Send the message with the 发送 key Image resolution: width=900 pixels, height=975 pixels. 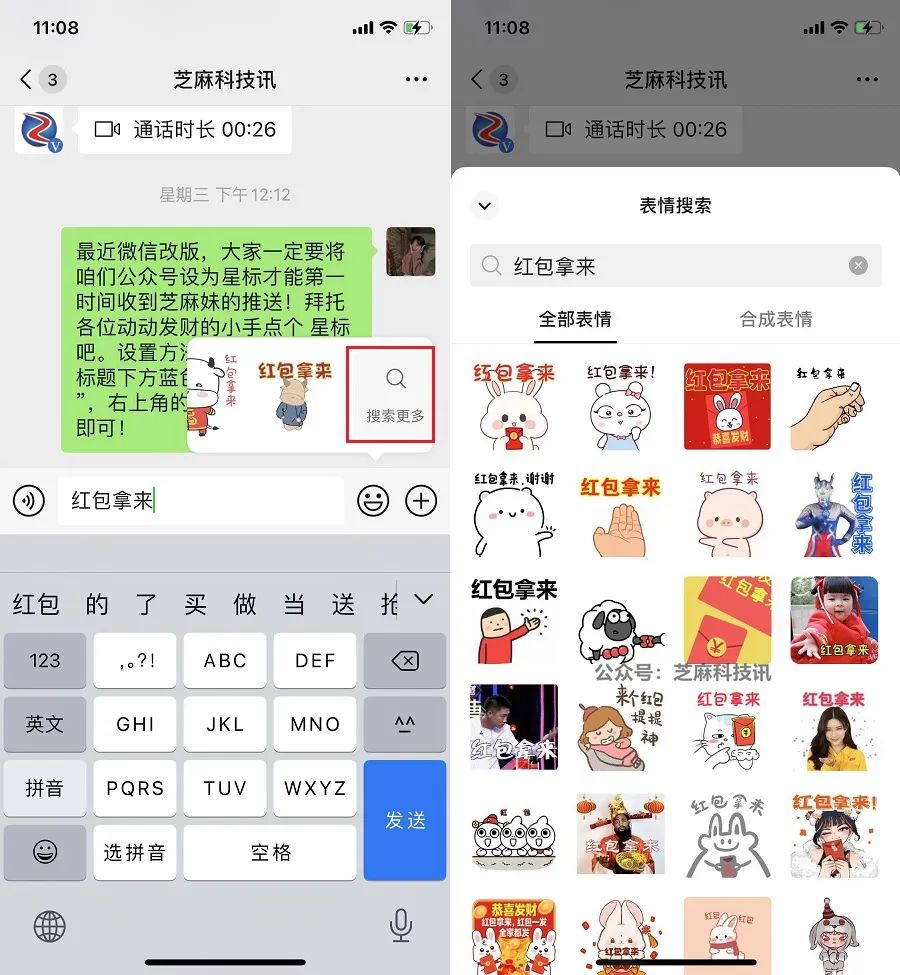(x=405, y=820)
